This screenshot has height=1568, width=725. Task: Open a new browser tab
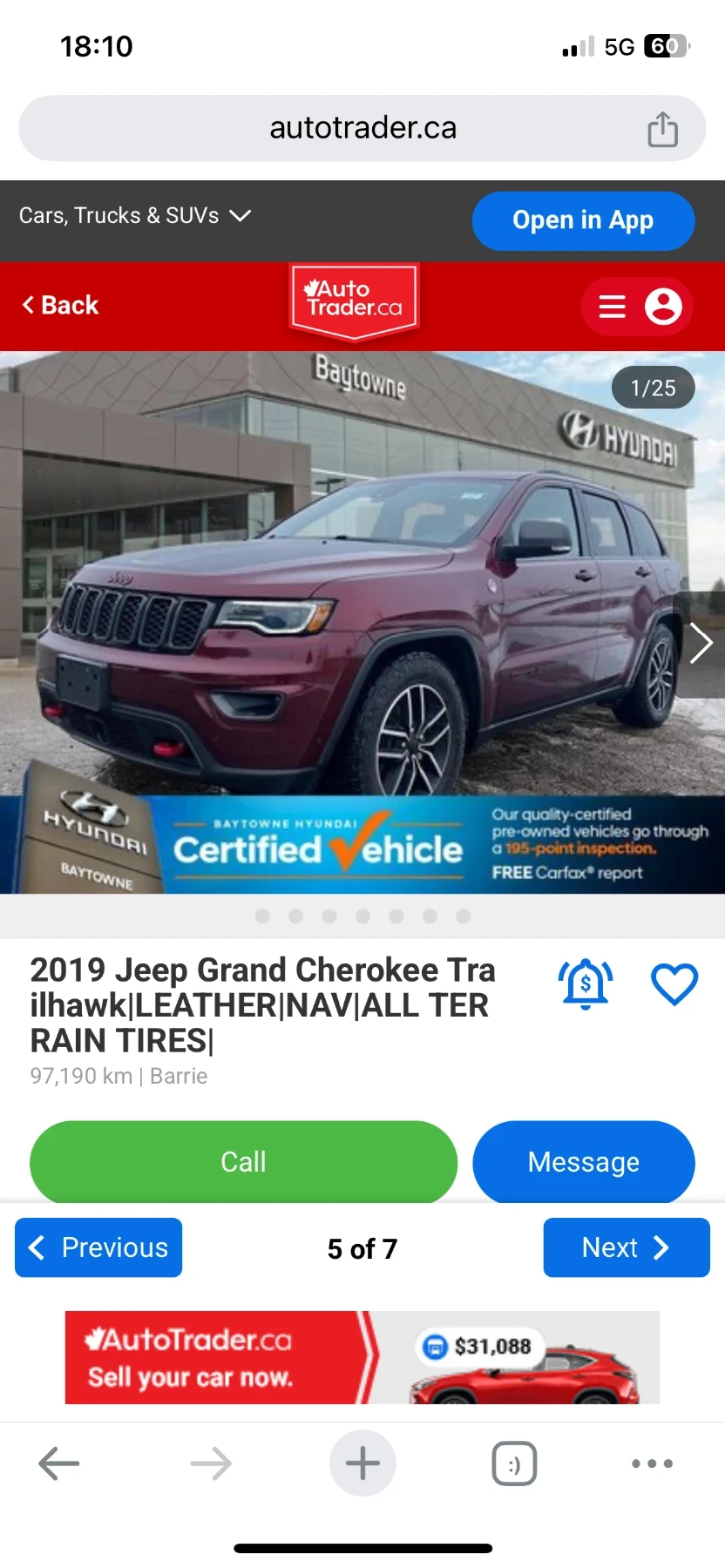362,1463
